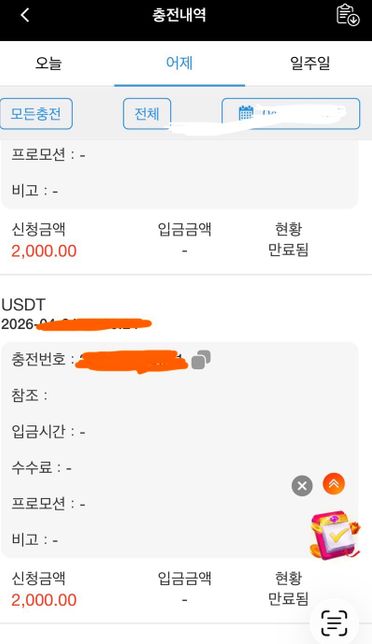
Task: Open the calendar date picker
Action: [x=291, y=114]
